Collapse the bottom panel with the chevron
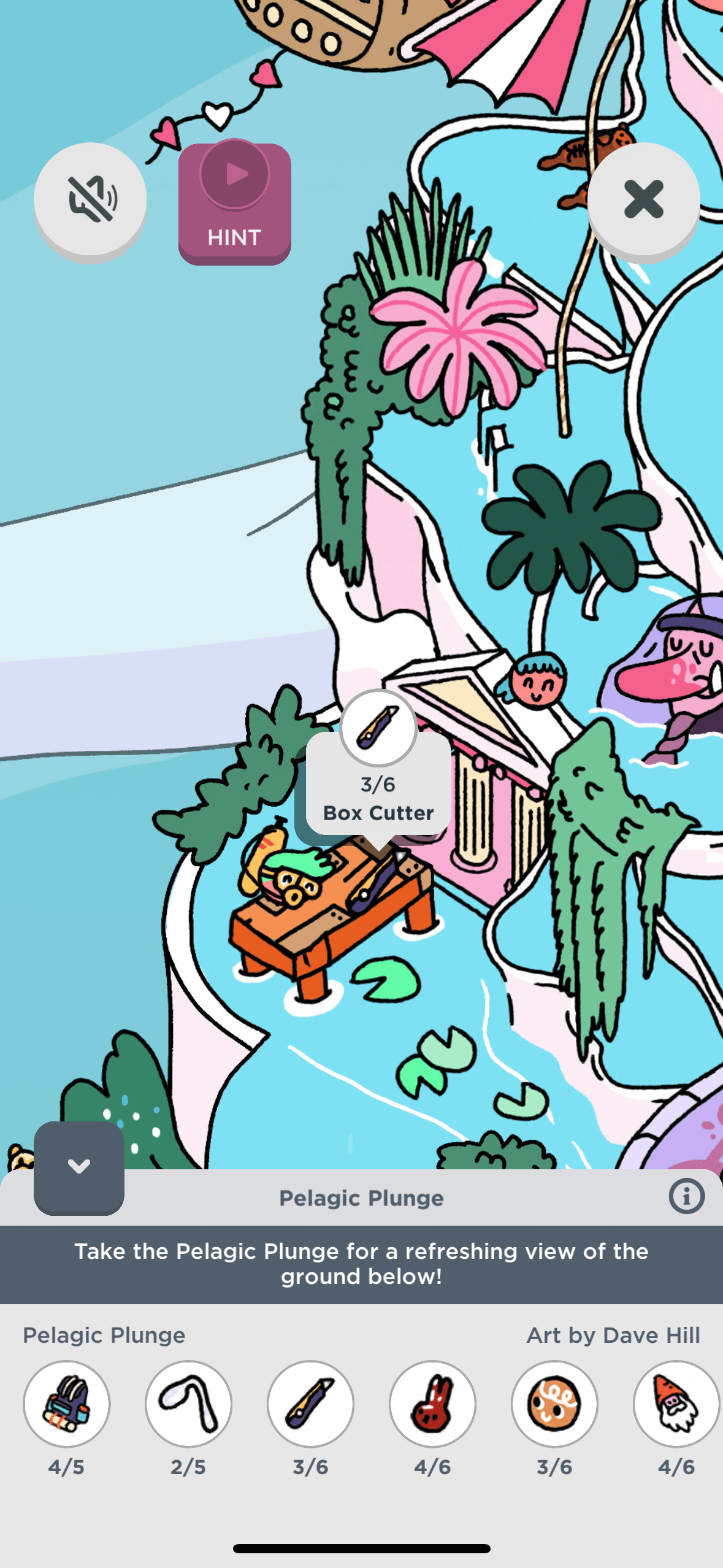The width and height of the screenshot is (723, 1568). click(x=79, y=1167)
